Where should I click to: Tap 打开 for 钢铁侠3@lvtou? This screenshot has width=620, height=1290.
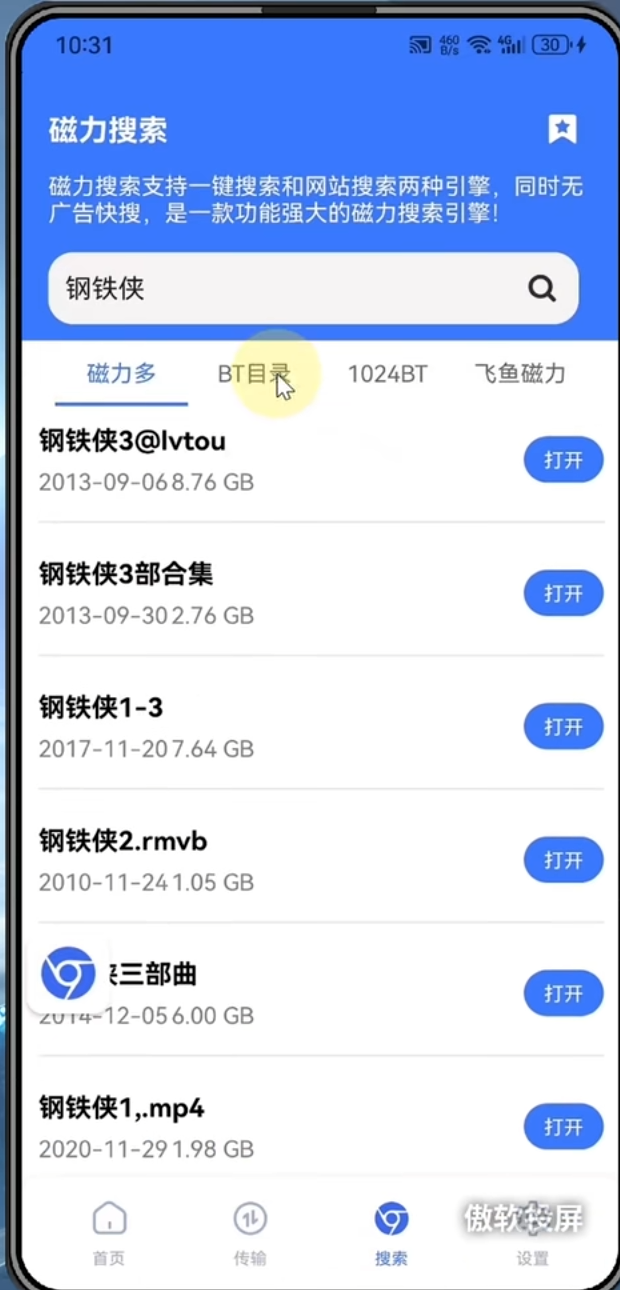click(x=563, y=460)
